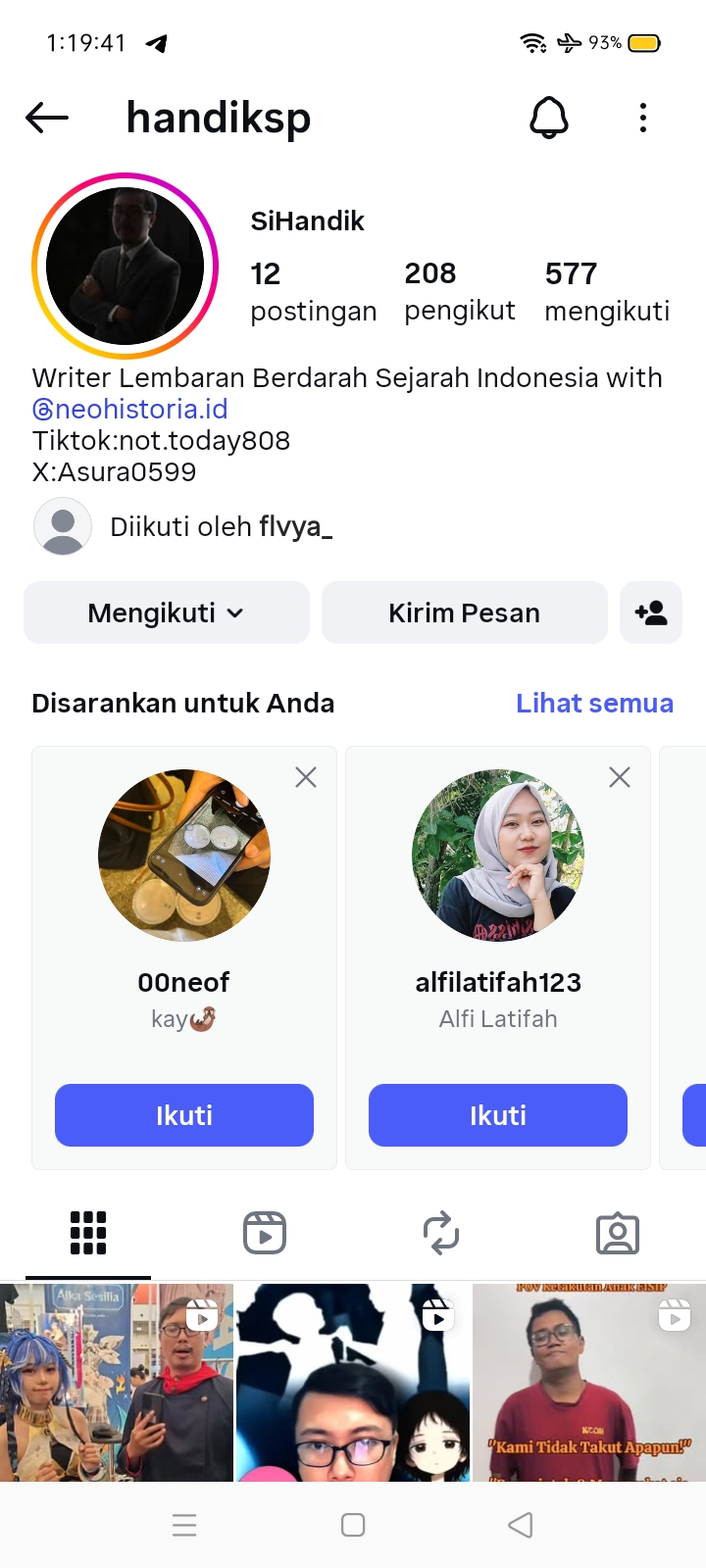The image size is (706, 1568).
Task: Open the notifications bell for handiksp
Action: tap(549, 119)
